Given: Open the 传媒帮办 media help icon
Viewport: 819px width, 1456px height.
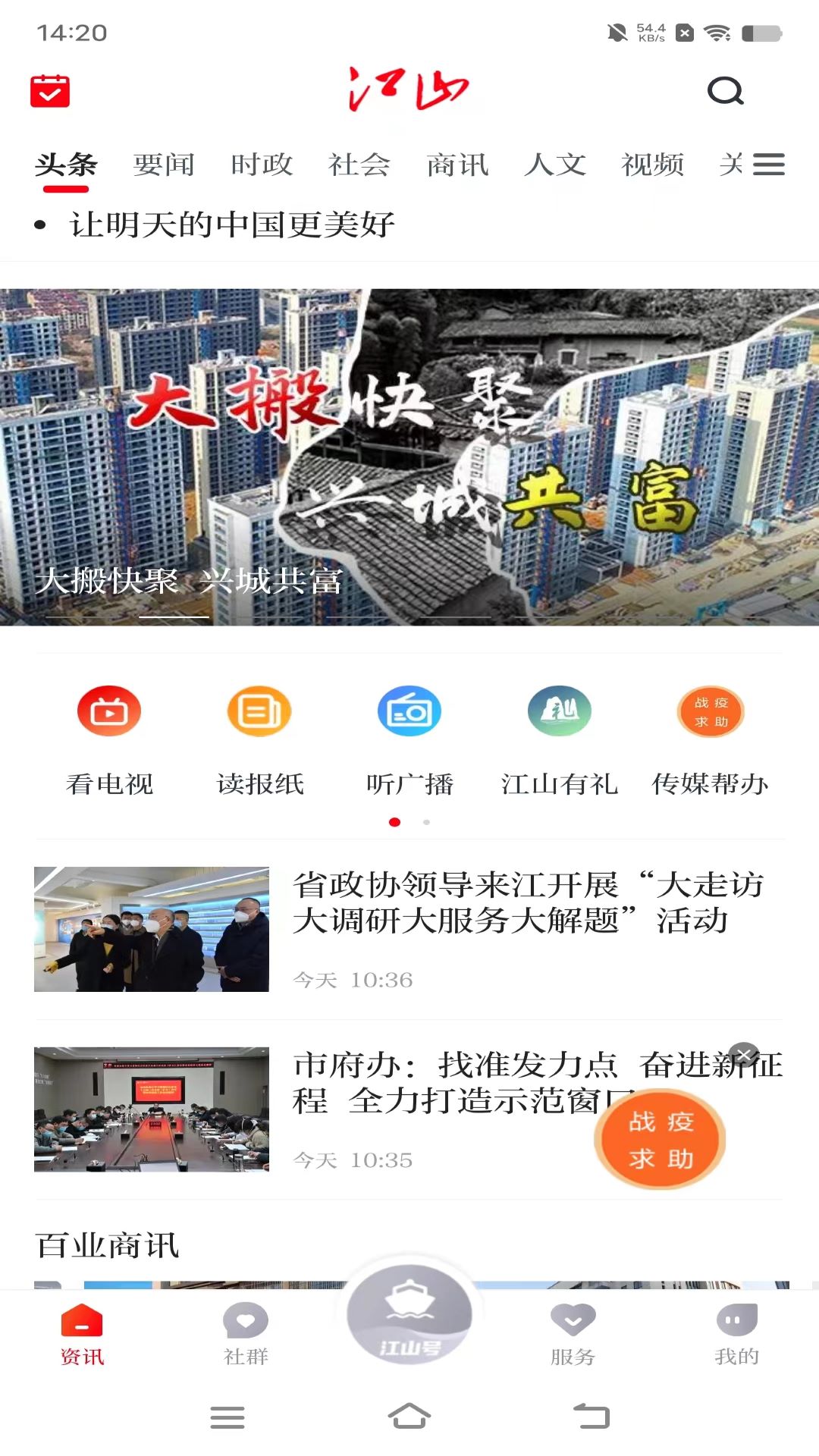Looking at the screenshot, I should click(710, 711).
